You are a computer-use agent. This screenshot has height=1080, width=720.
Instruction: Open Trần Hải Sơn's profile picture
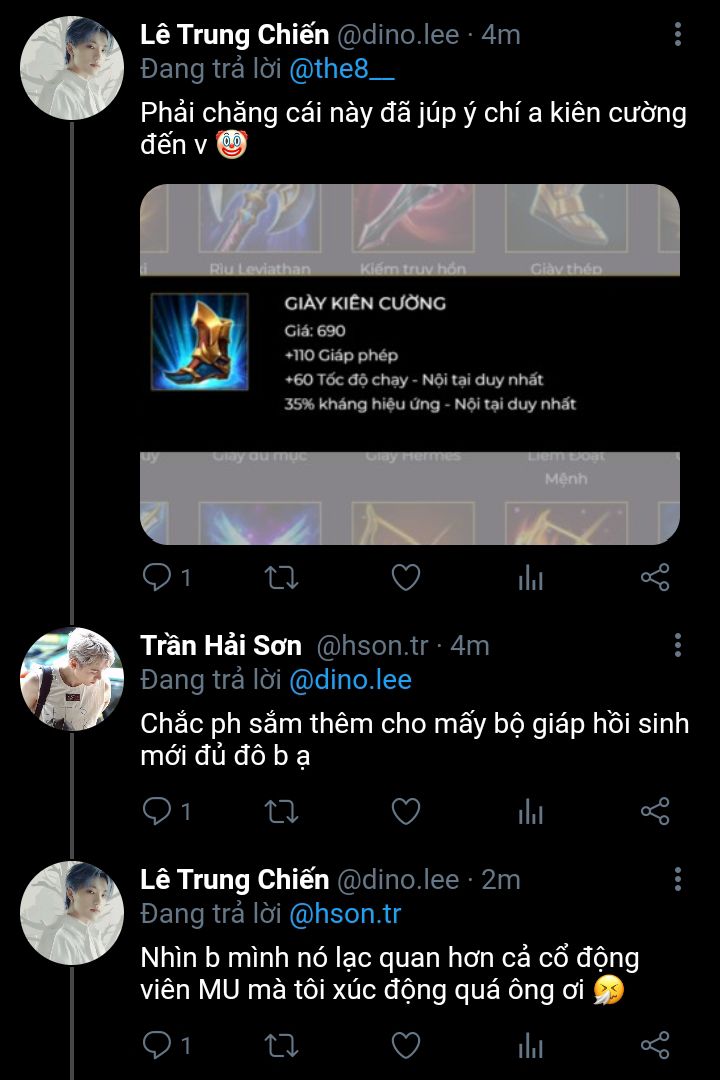point(71,679)
